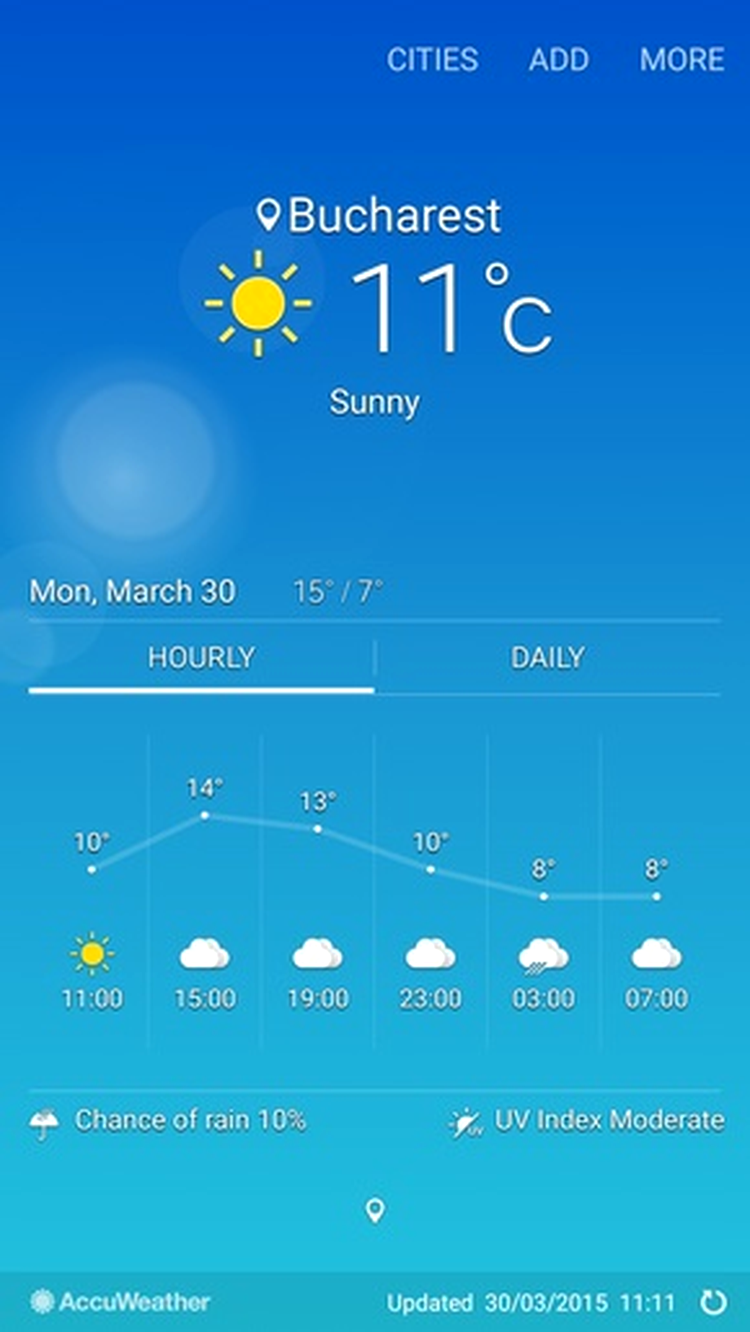The width and height of the screenshot is (750, 1332).
Task: Switch to the DAILY forecast tab
Action: pyautogui.click(x=547, y=658)
